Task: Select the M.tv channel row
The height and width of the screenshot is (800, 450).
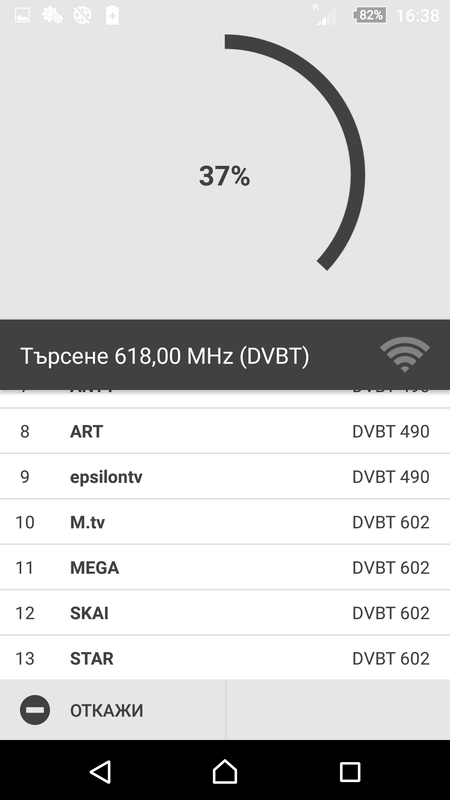Action: point(225,522)
